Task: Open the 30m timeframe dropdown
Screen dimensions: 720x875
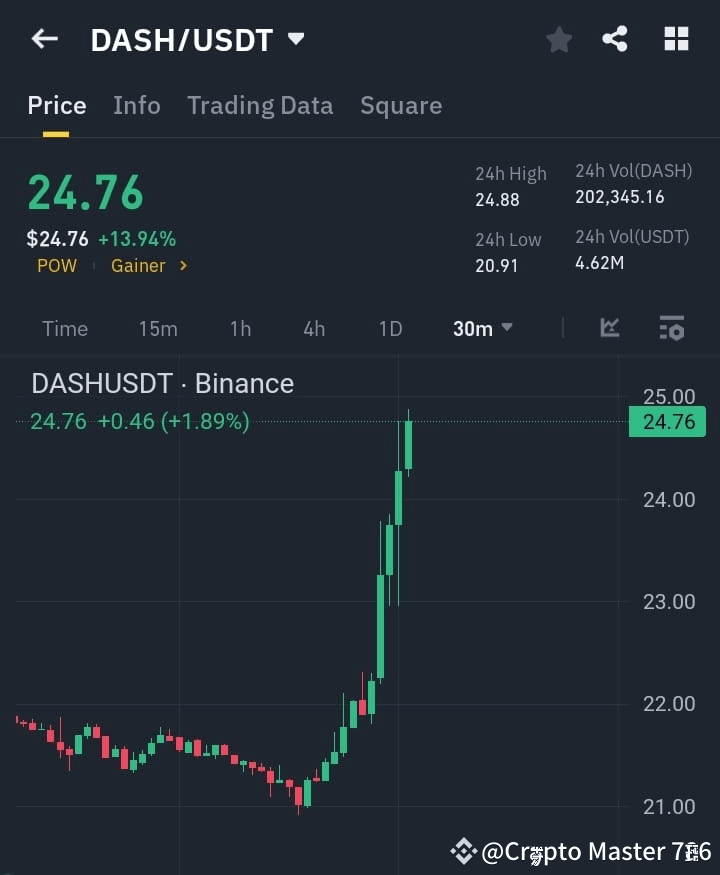Action: (x=482, y=328)
